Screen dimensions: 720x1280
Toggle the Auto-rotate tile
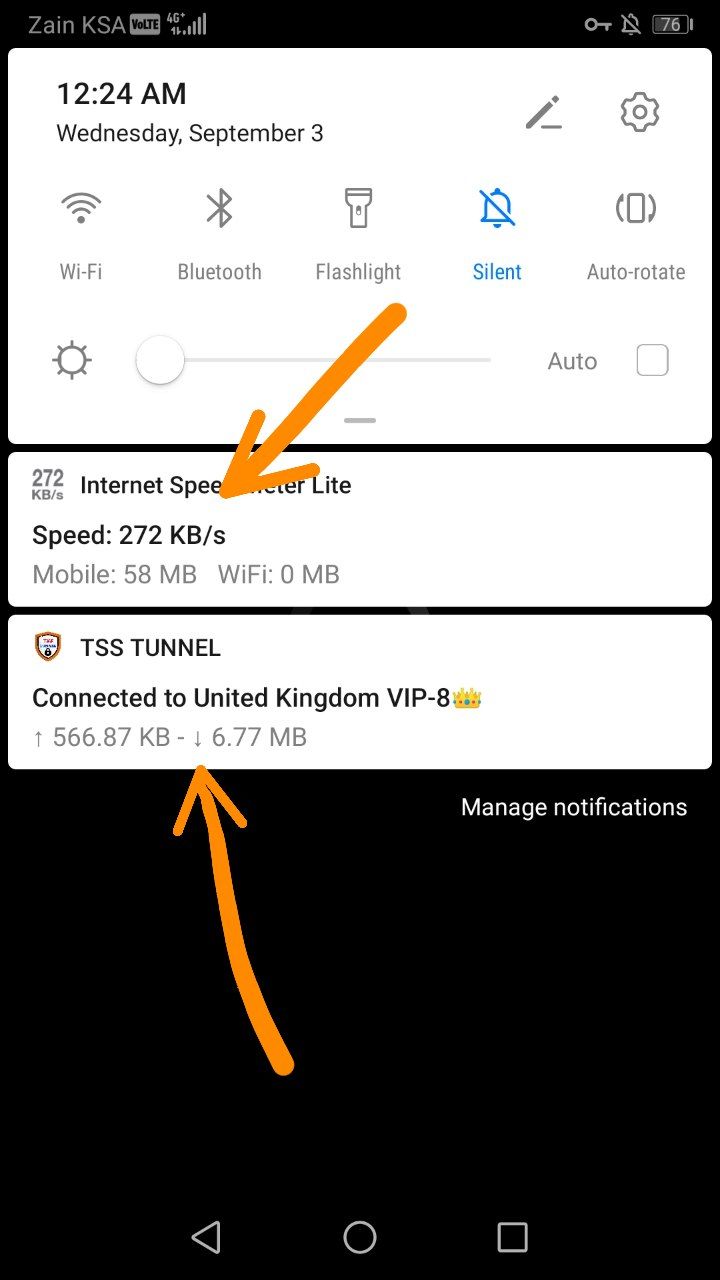coord(636,209)
